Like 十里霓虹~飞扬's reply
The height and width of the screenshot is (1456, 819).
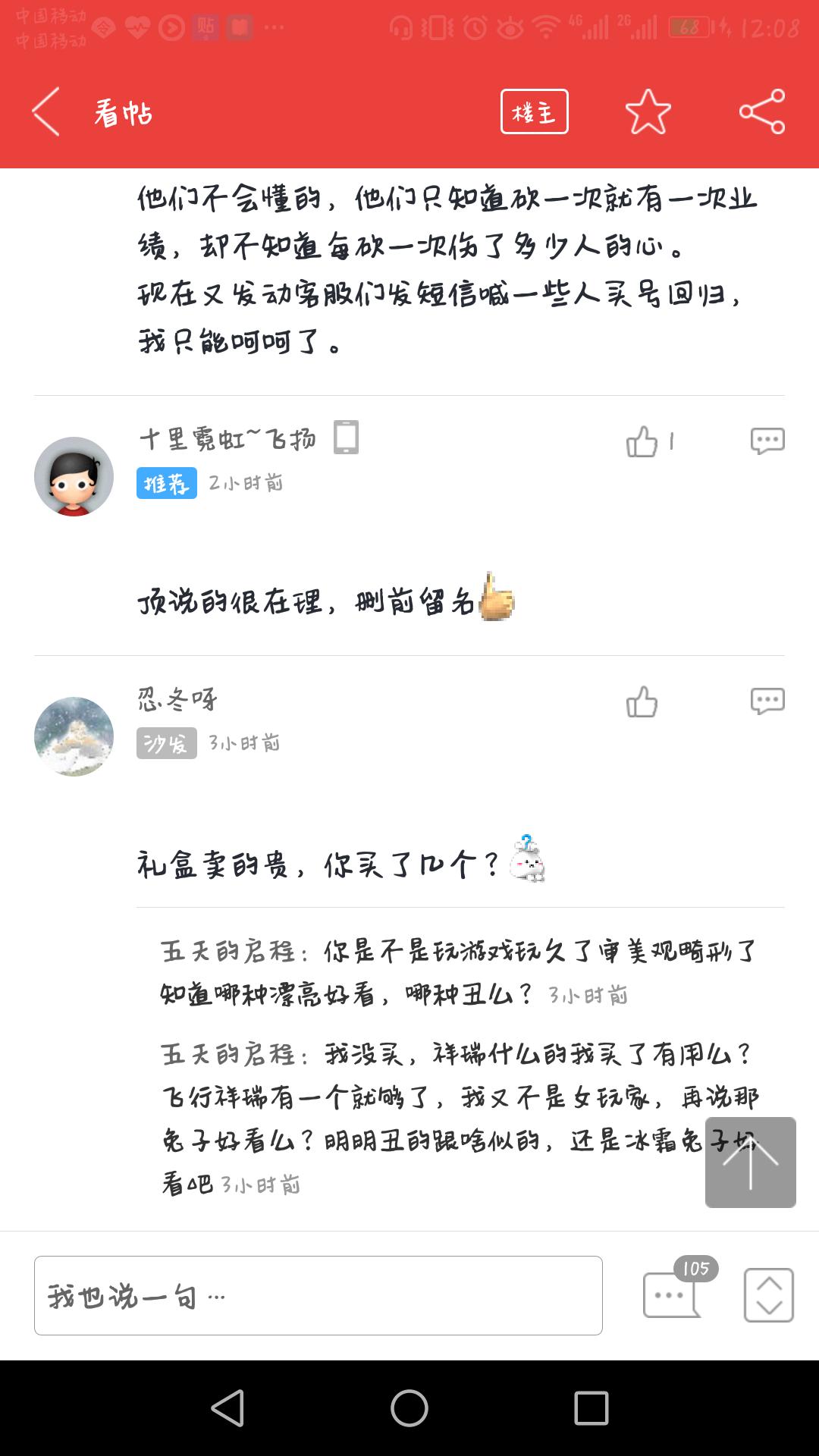point(642,441)
